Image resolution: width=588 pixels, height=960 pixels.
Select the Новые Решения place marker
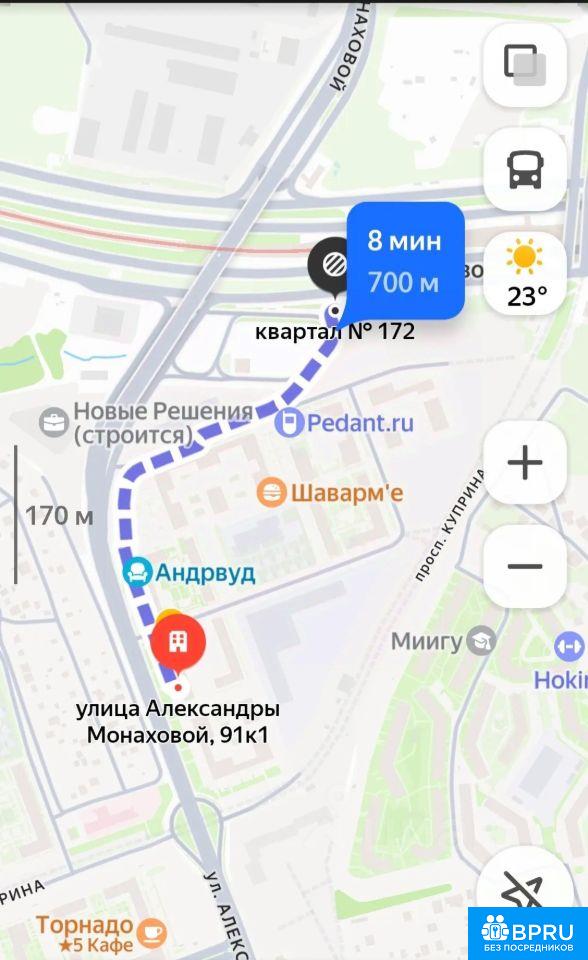[54, 422]
